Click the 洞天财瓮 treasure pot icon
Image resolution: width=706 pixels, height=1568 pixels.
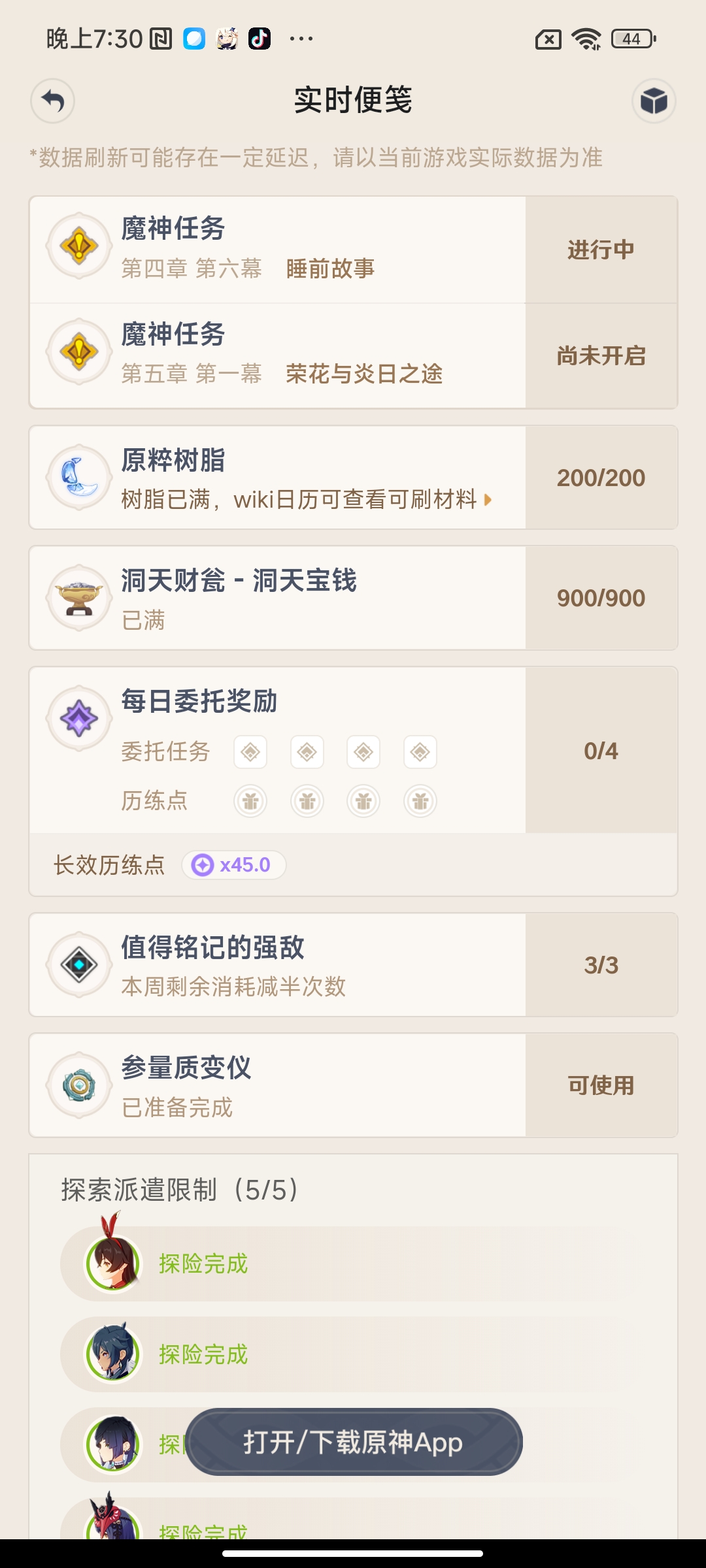(78, 597)
